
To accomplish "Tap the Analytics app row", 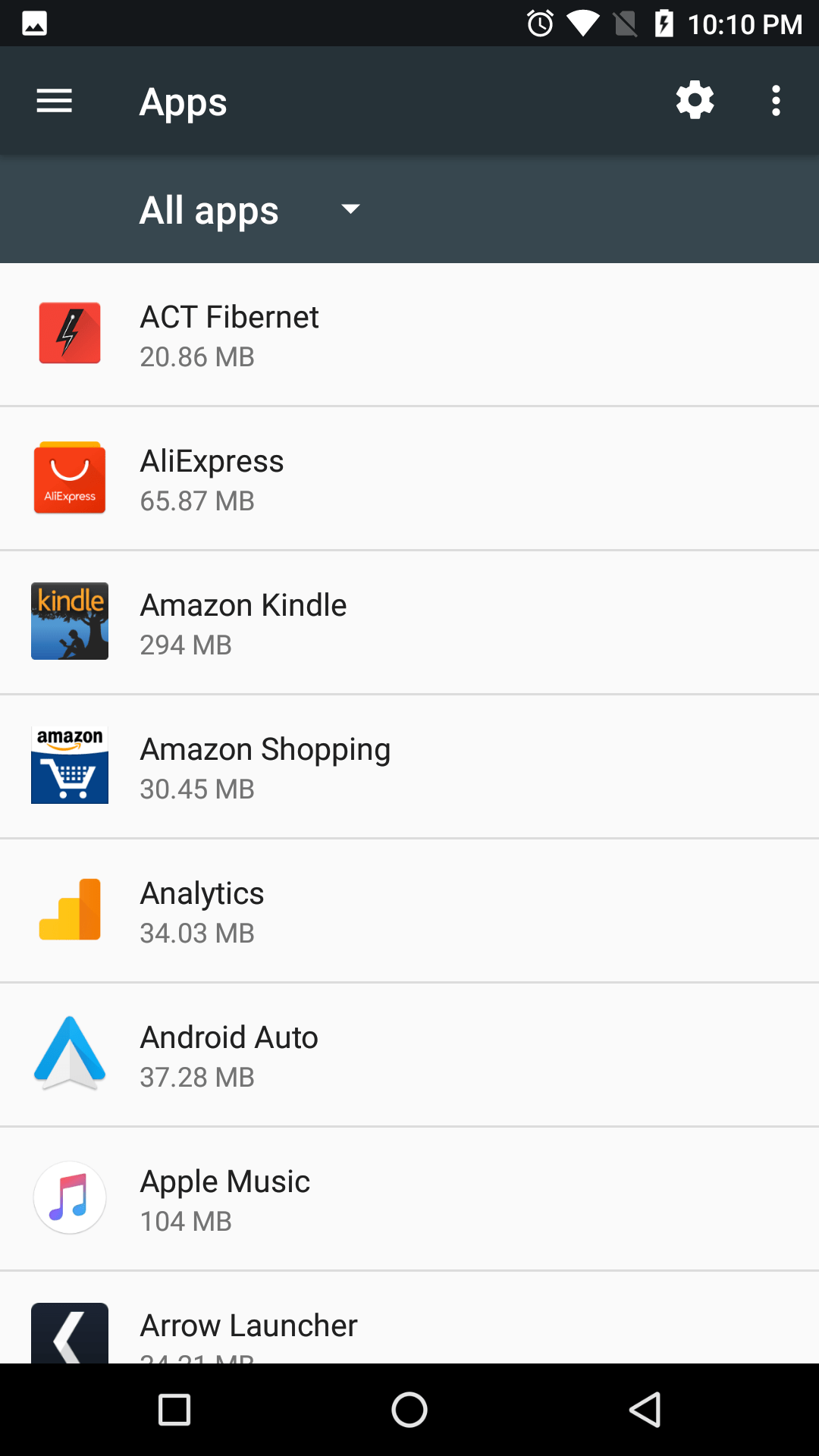I will pos(409,911).
